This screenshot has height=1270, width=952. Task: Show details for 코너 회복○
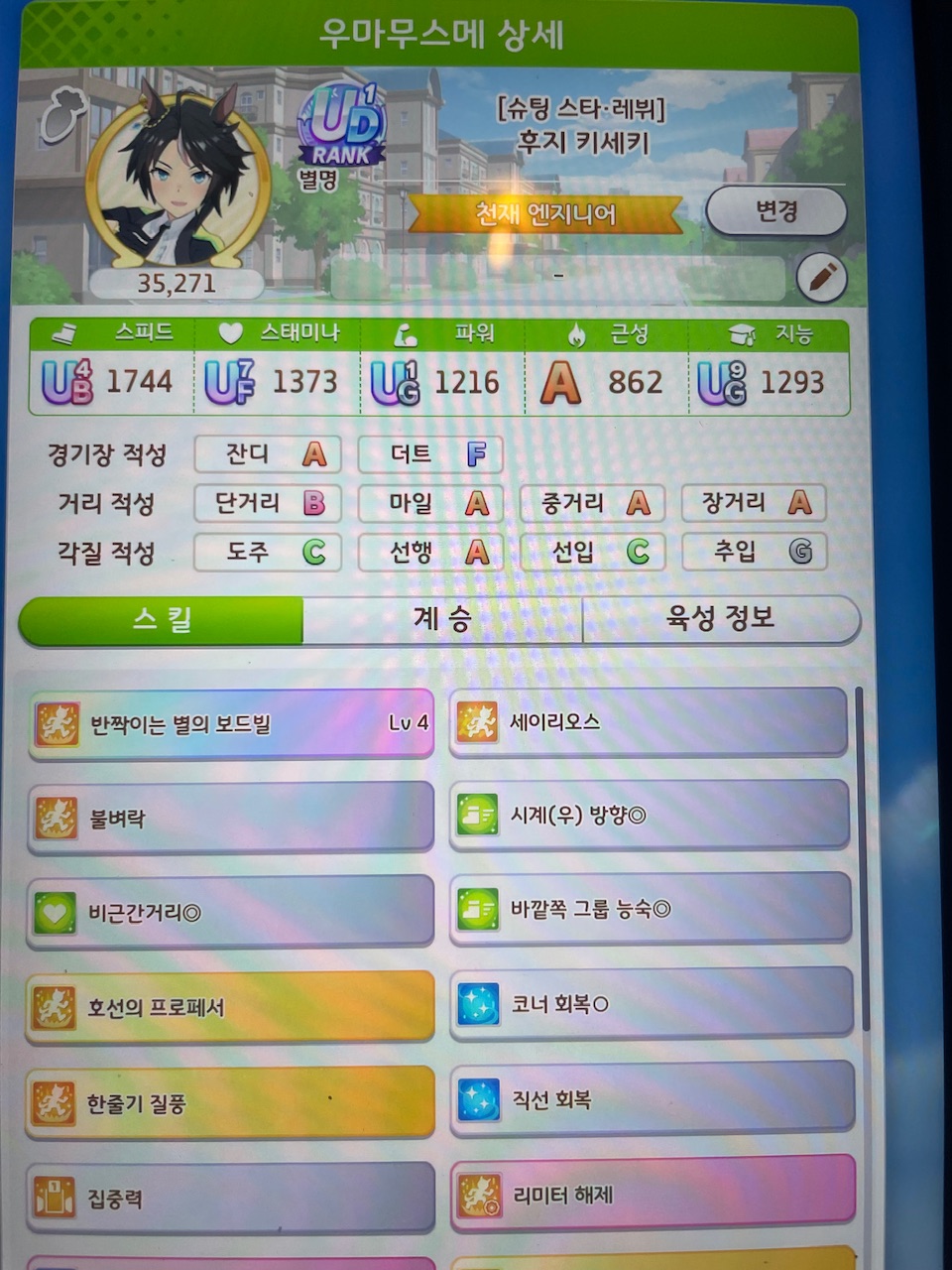(651, 1004)
